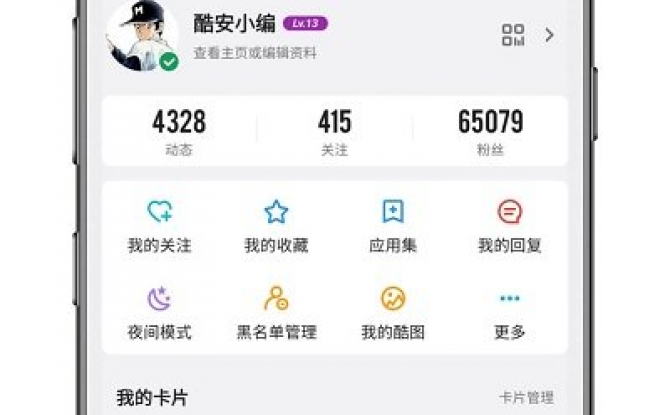View the 4328 动态 posts
This screenshot has width=670, height=415.
[x=179, y=132]
